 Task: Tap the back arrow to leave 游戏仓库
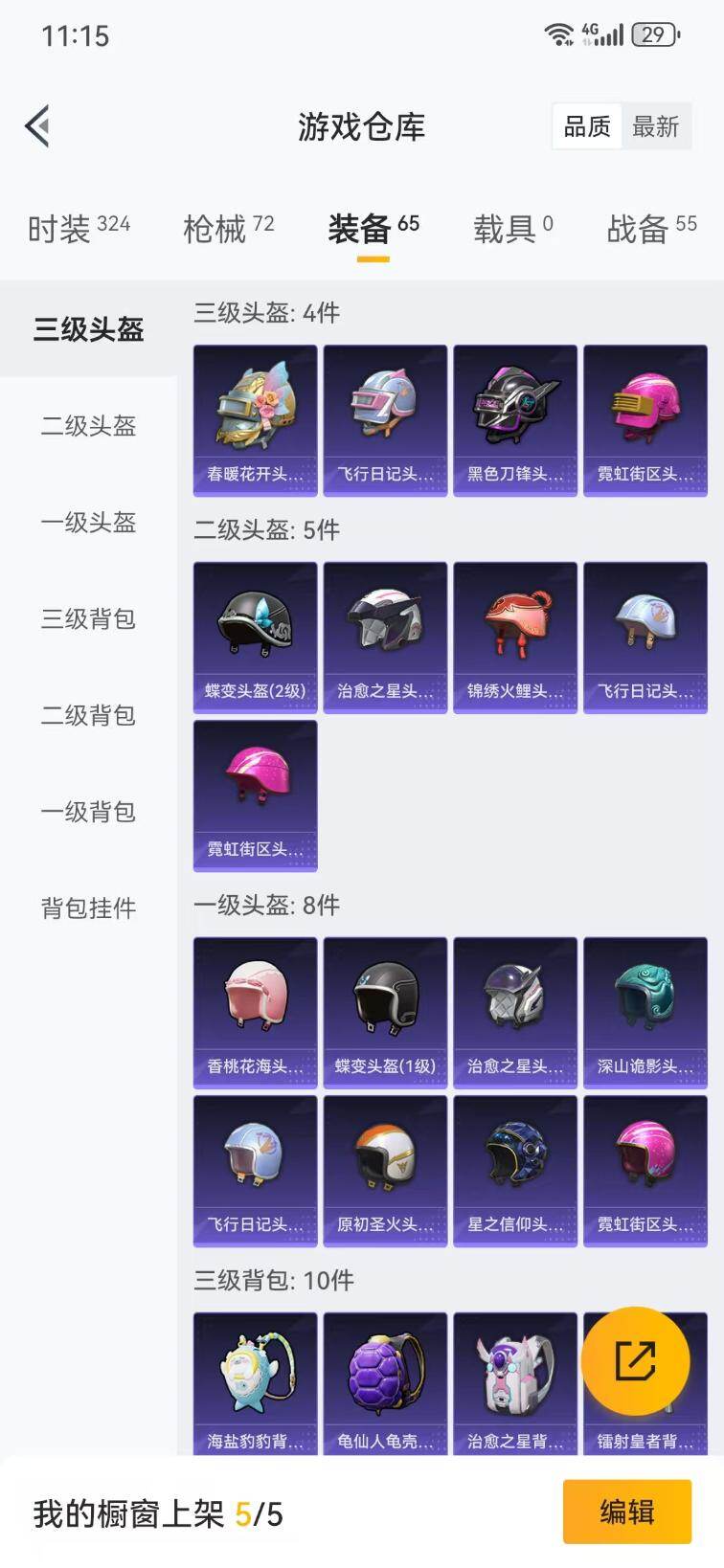[36, 126]
